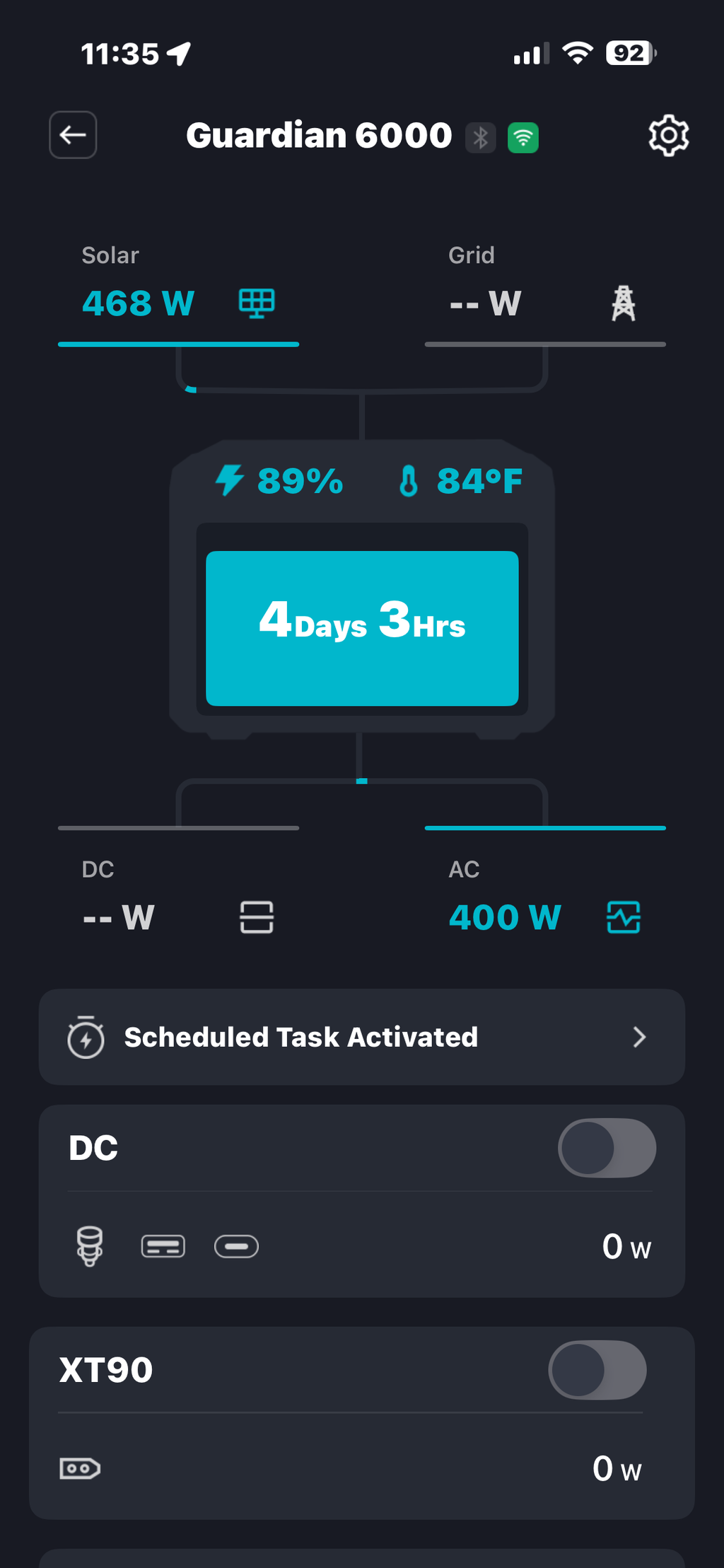Enable the XT90 output switch
Screen dimensions: 724x1568
597,1370
